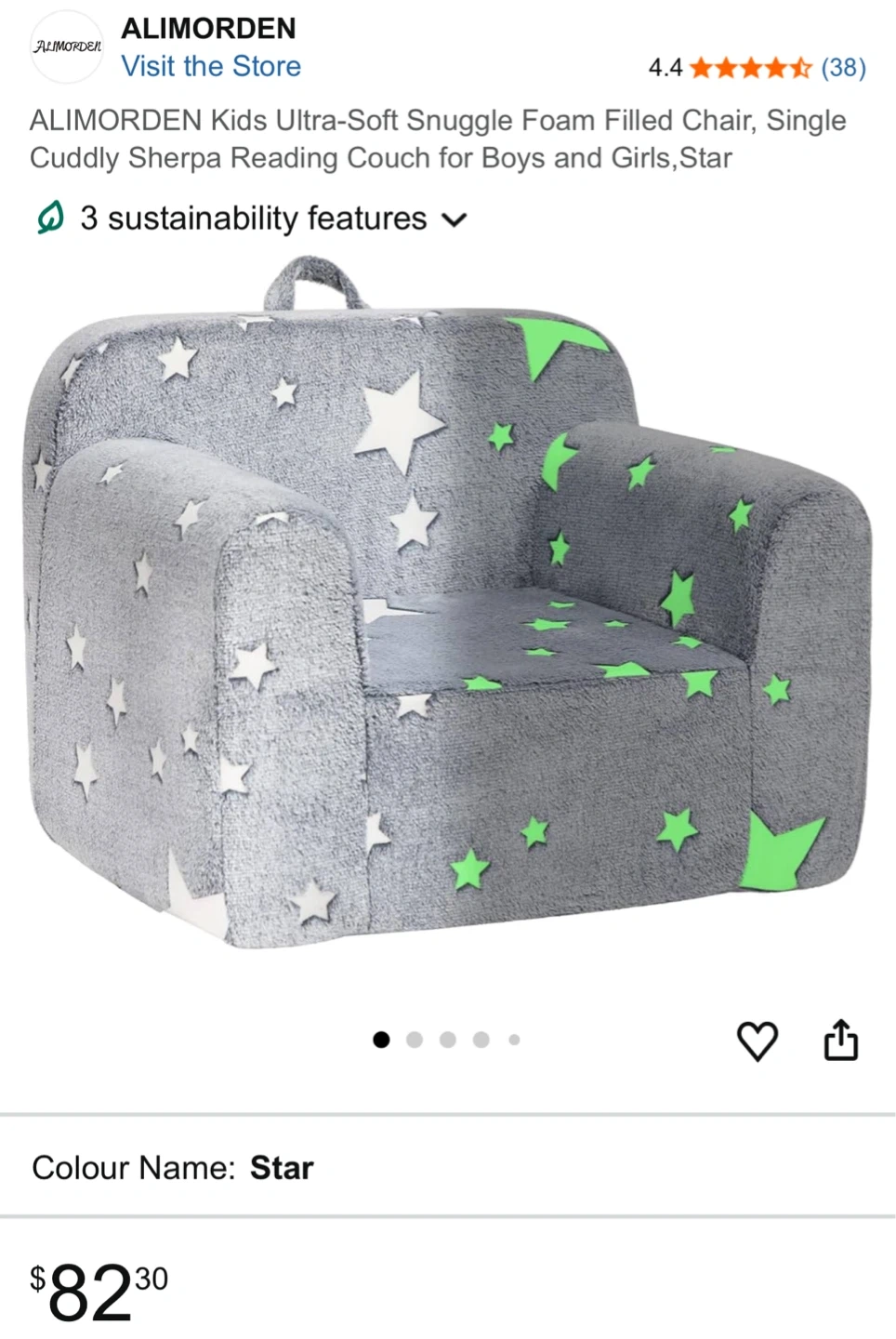Open the 38 customer ratings
Screen dimensions: 896x1339
point(843,68)
